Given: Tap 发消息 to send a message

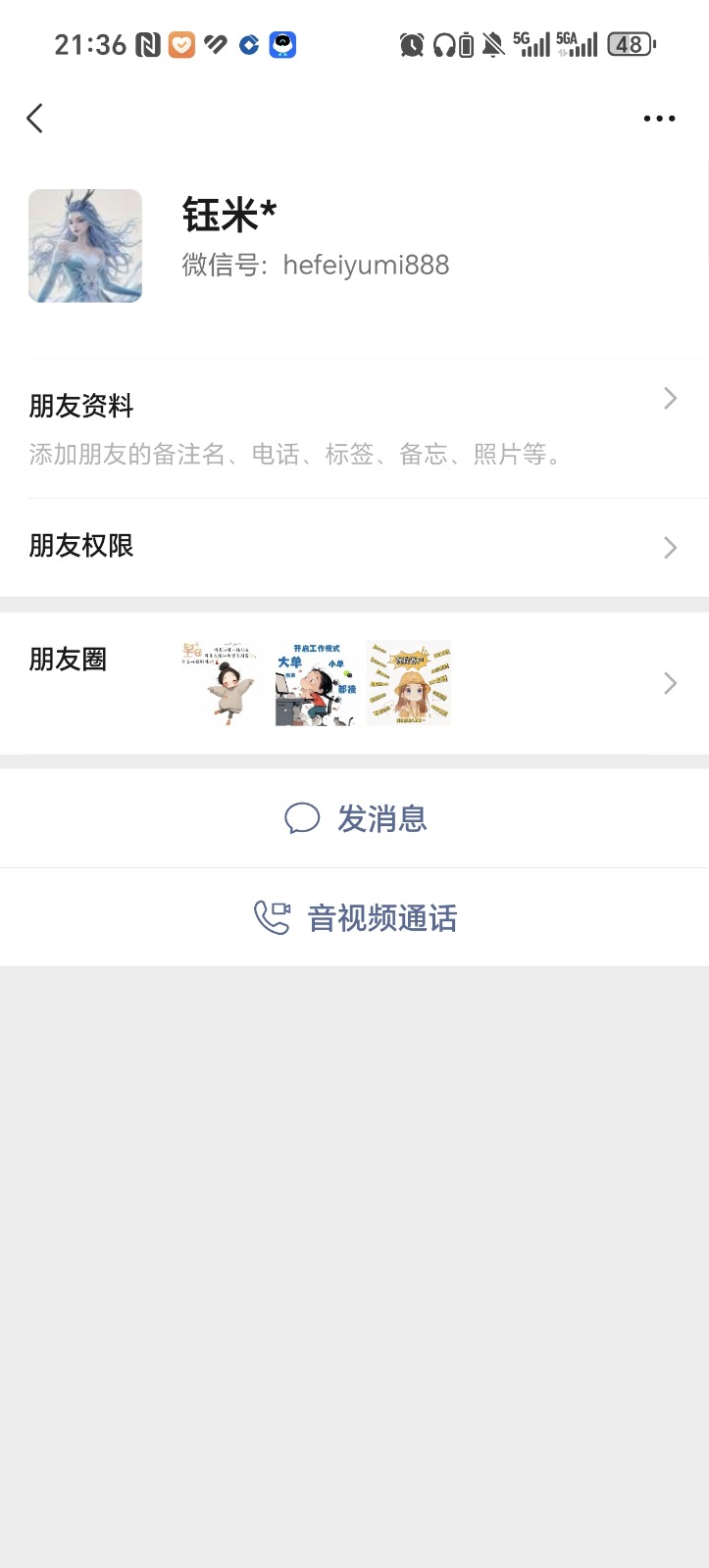Looking at the screenshot, I should coord(381,817).
